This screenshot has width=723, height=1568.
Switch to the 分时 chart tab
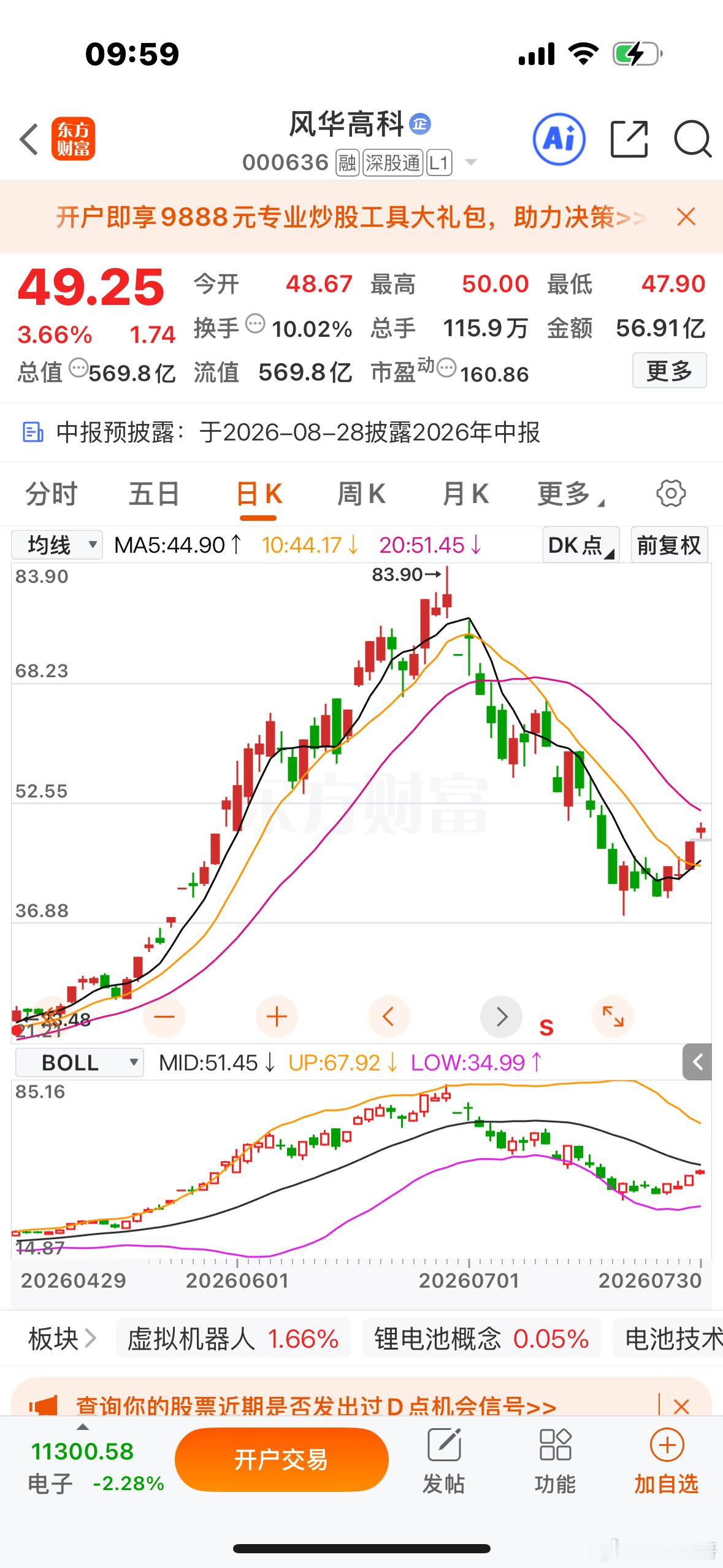click(52, 494)
